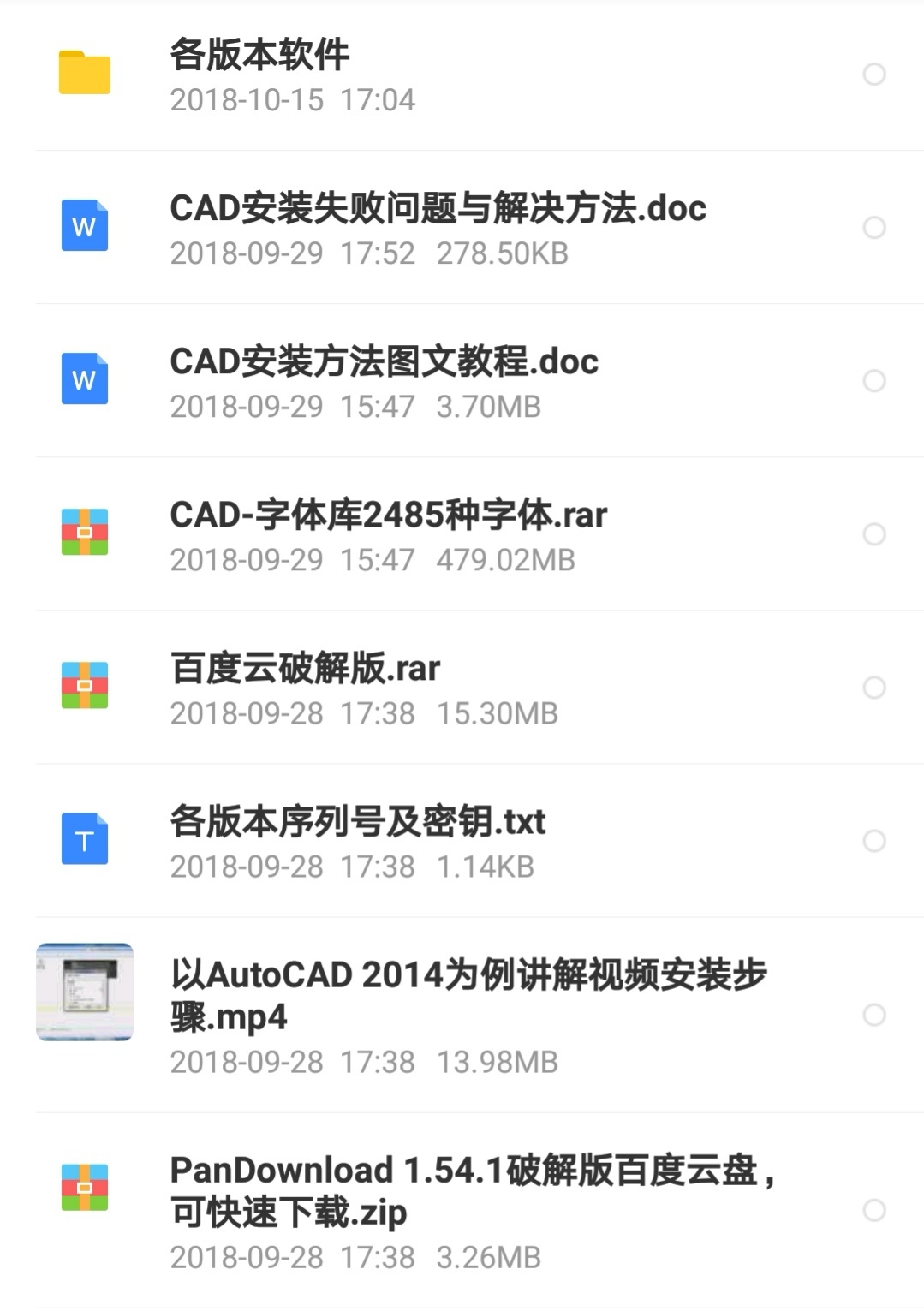The height and width of the screenshot is (1311, 924).
Task: Select the checkbox for 各版本序列号及密钥.txt
Action: click(x=874, y=841)
